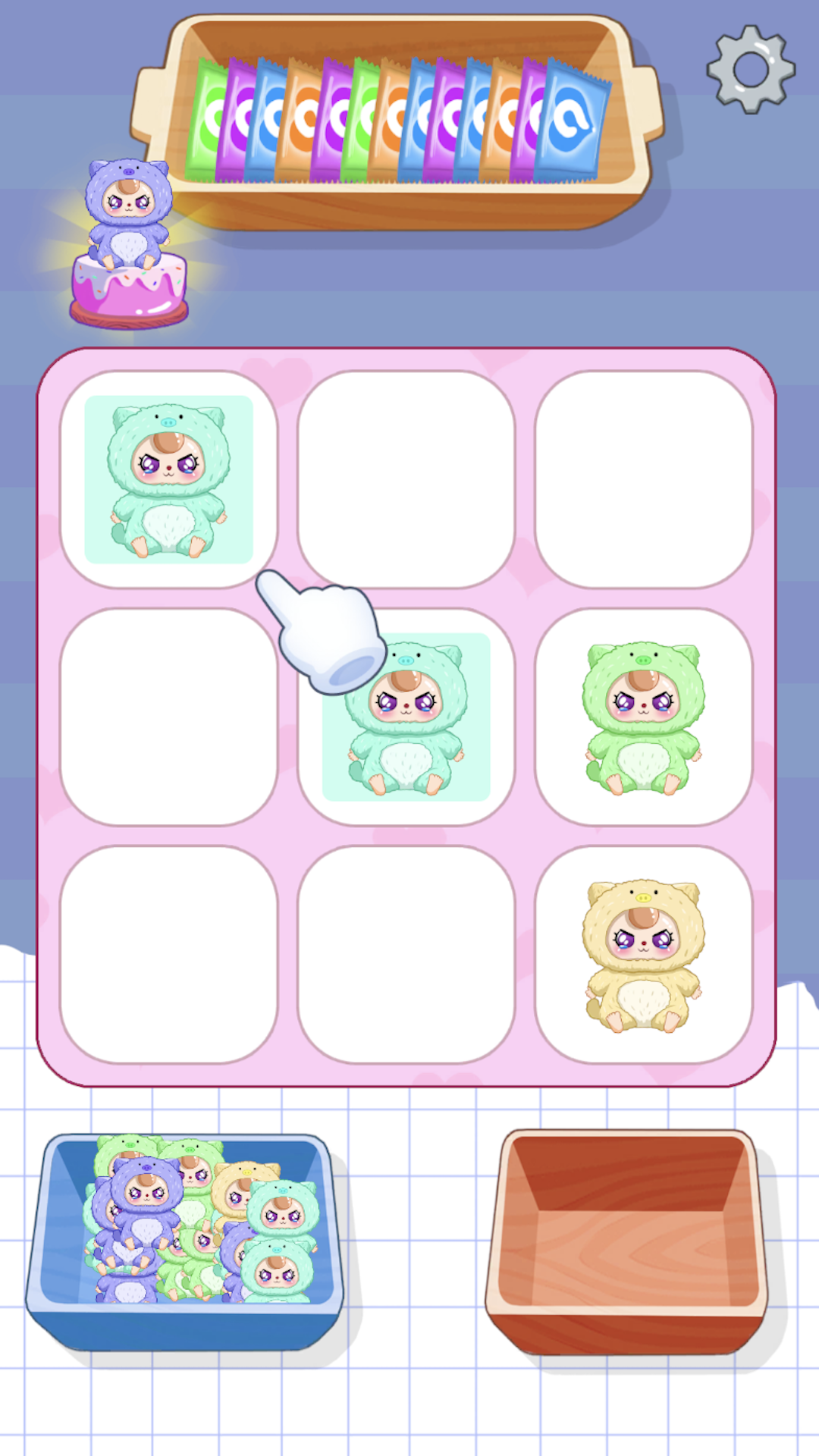
Task: Choose the yellow doll on the board
Action: (x=643, y=955)
